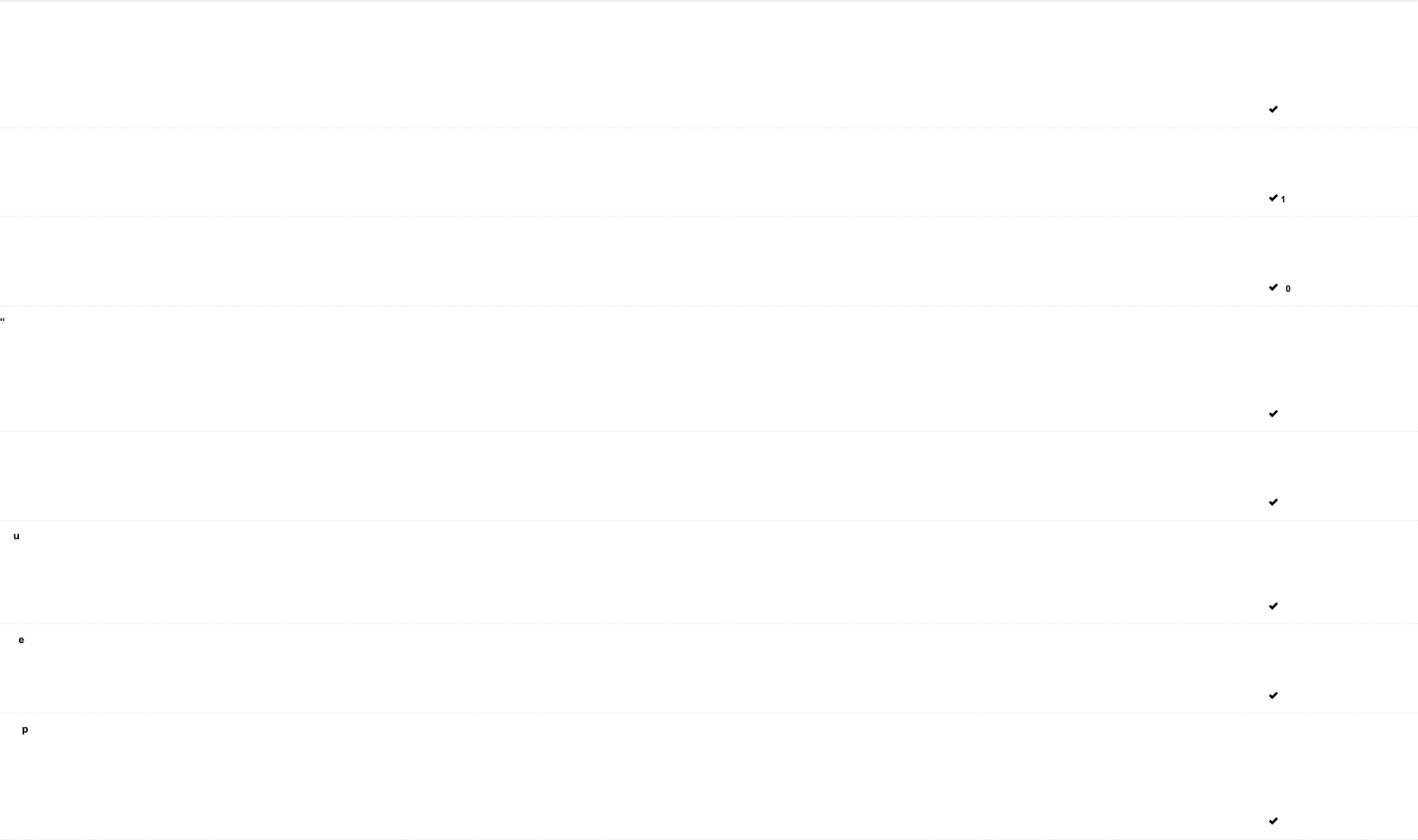Select the checkmark in the "p" row
This screenshot has width=1418, height=840.
[x=1273, y=821]
